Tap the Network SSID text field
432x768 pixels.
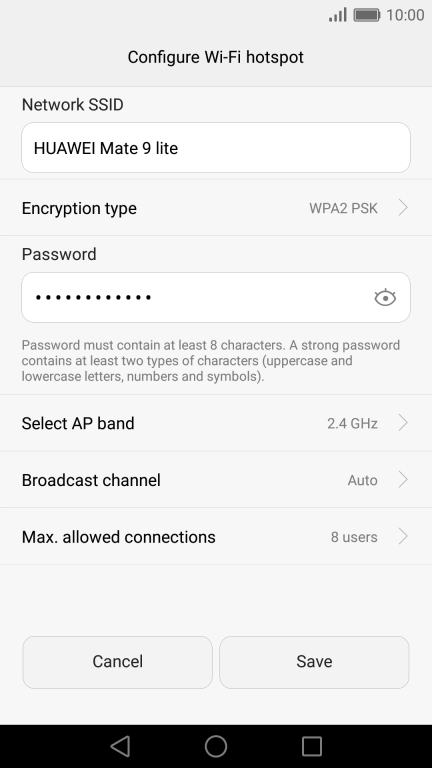coord(216,147)
